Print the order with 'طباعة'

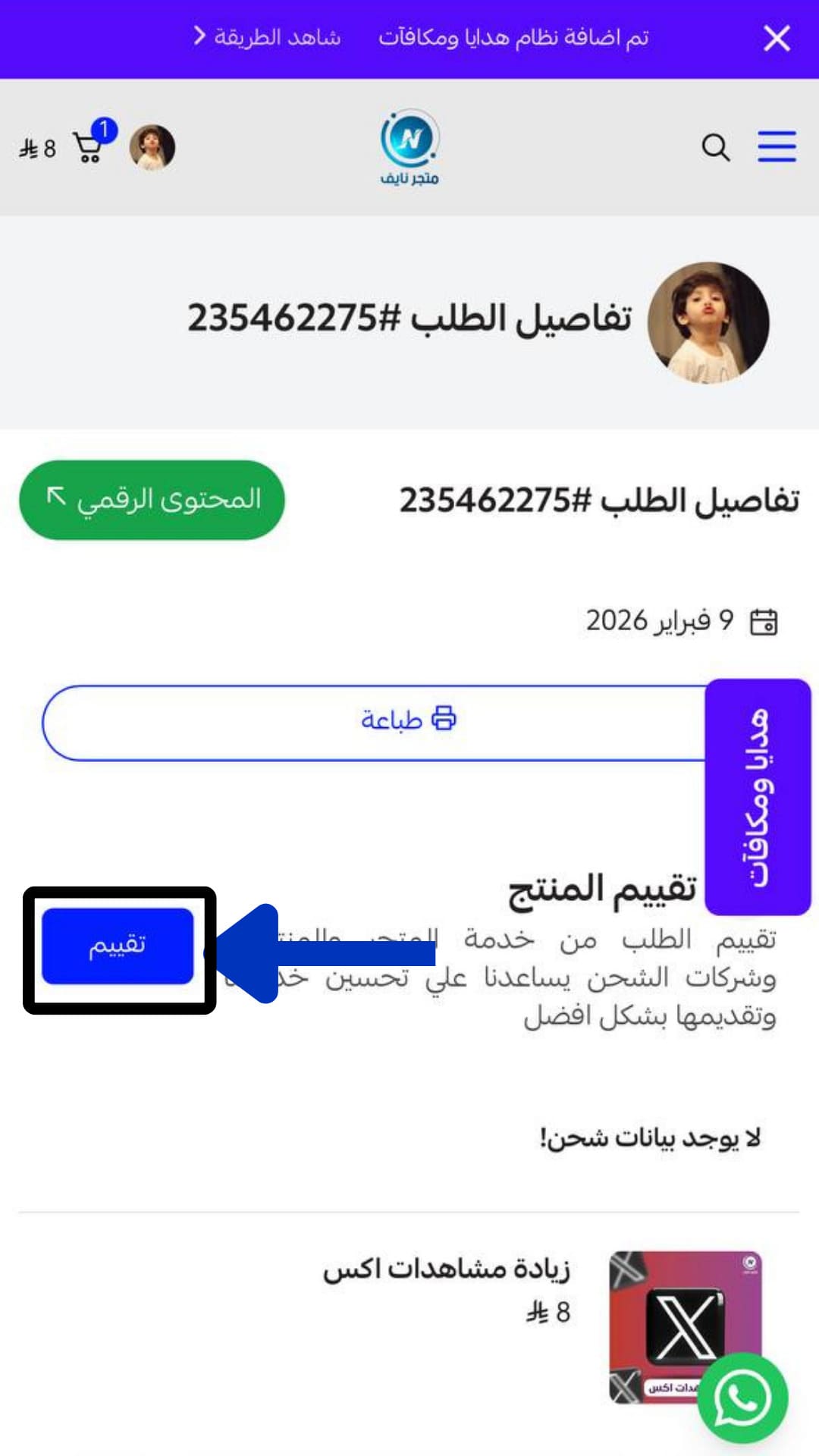pos(408,718)
